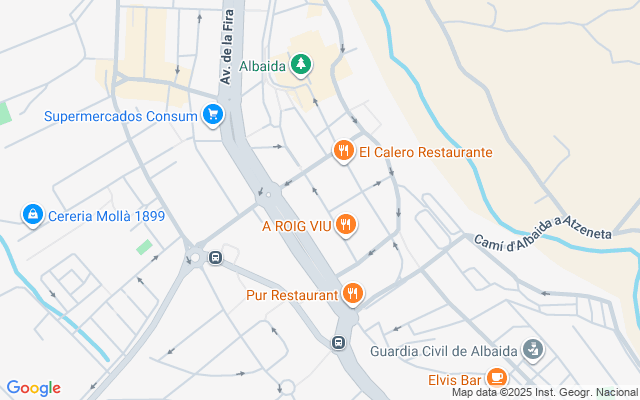Open the A ROIG VIU restaurant pin

click(x=346, y=225)
